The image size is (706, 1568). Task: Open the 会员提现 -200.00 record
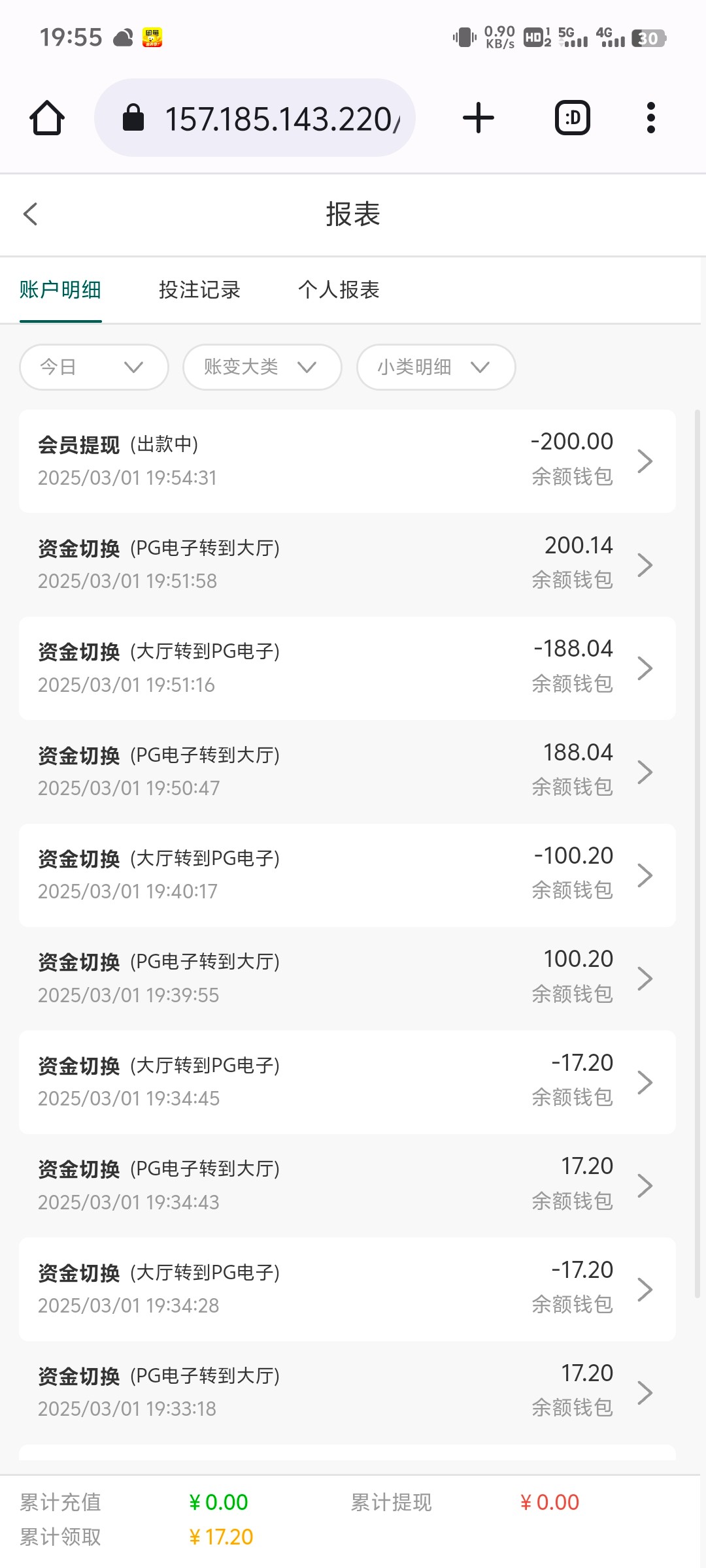coord(347,461)
